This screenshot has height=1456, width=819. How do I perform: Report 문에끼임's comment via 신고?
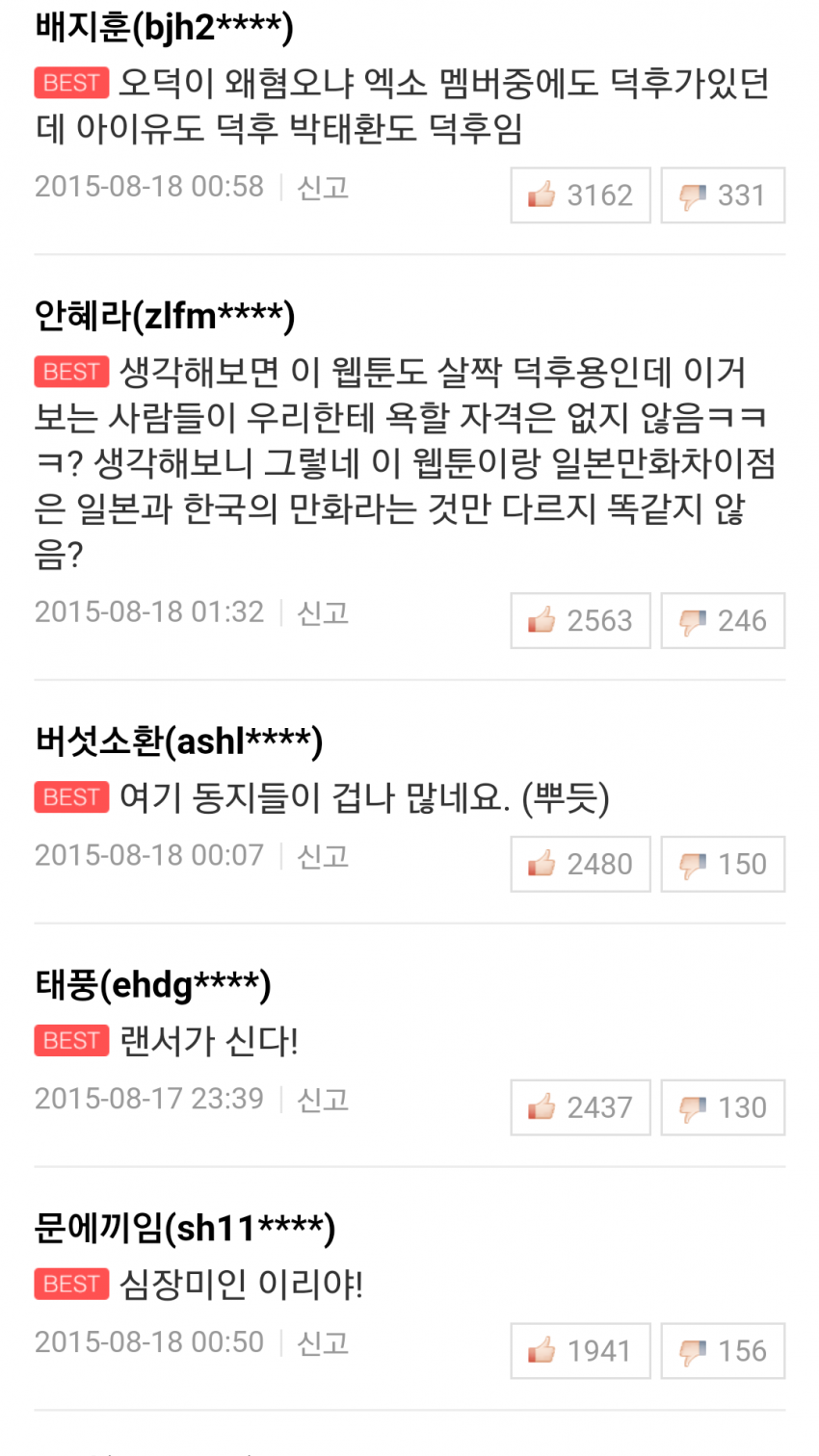click(323, 1343)
